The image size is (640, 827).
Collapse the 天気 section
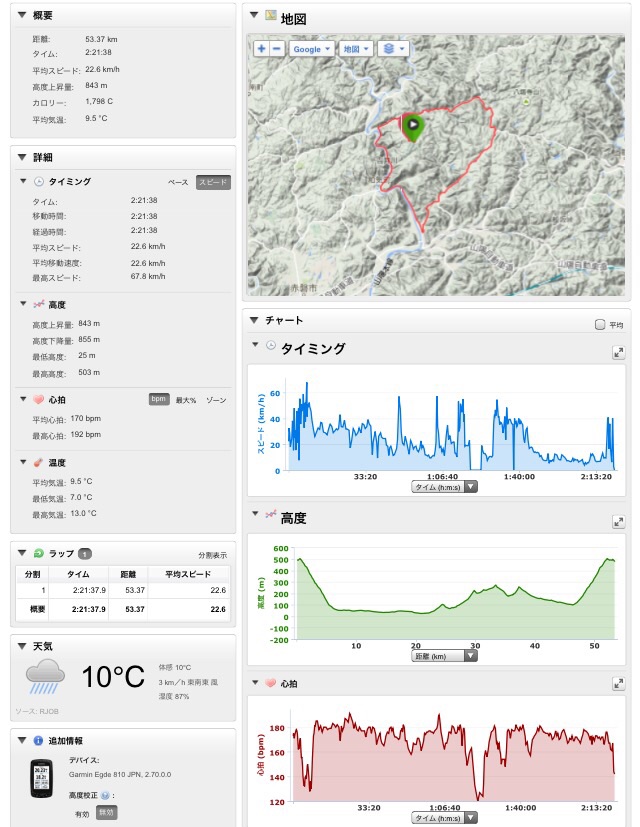22,647
